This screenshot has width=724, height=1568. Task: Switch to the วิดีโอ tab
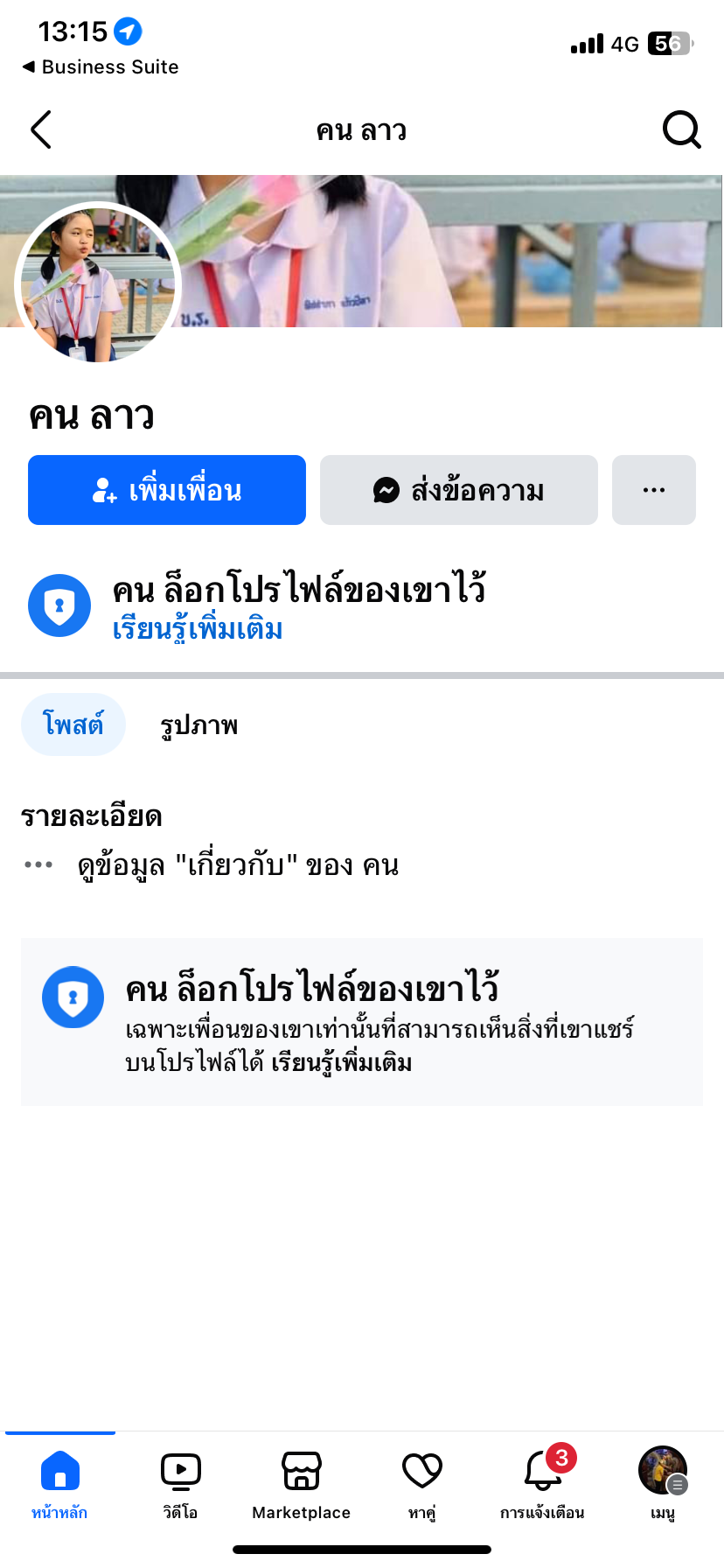click(x=180, y=1484)
